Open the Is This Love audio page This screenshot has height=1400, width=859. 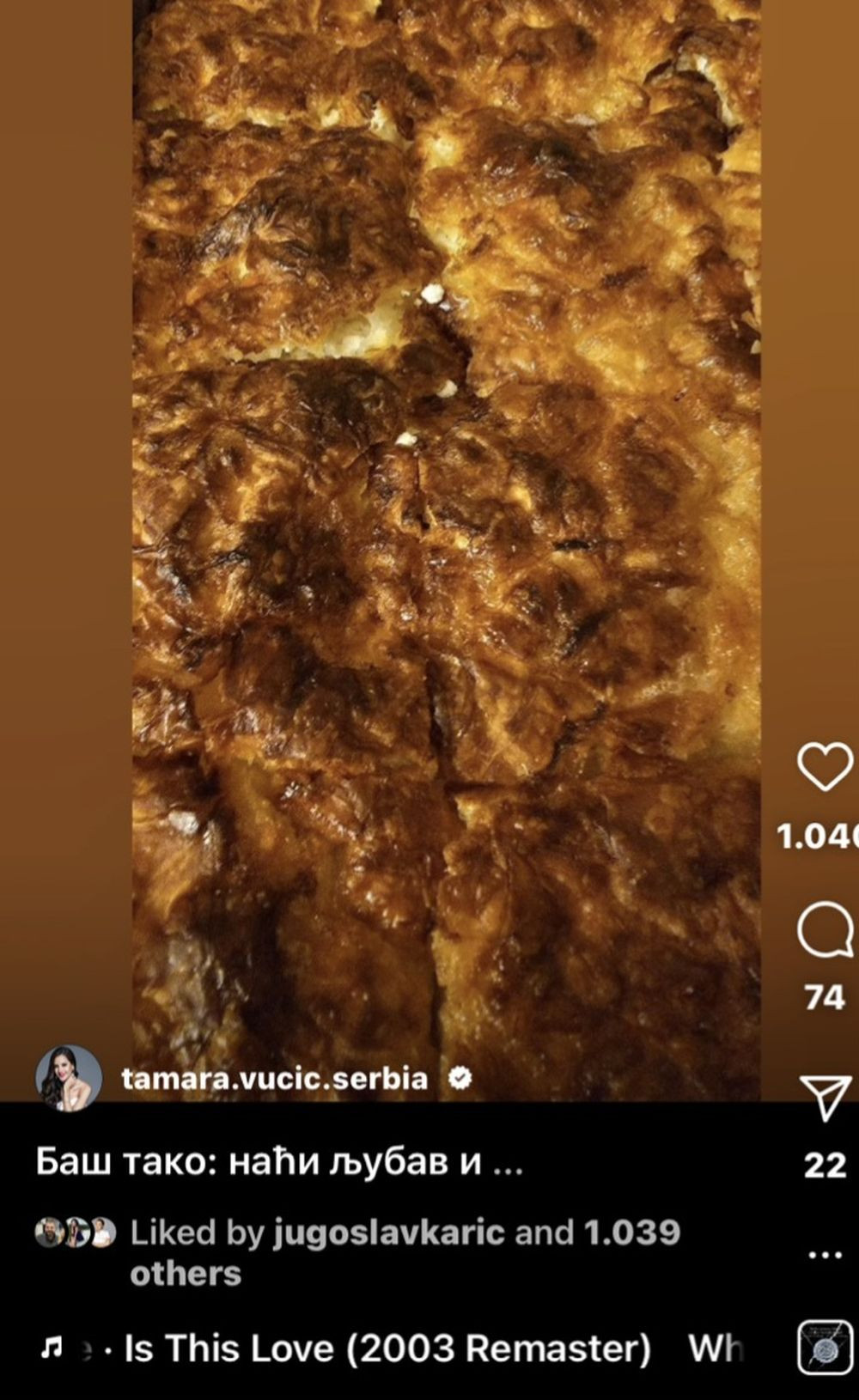[x=387, y=1348]
